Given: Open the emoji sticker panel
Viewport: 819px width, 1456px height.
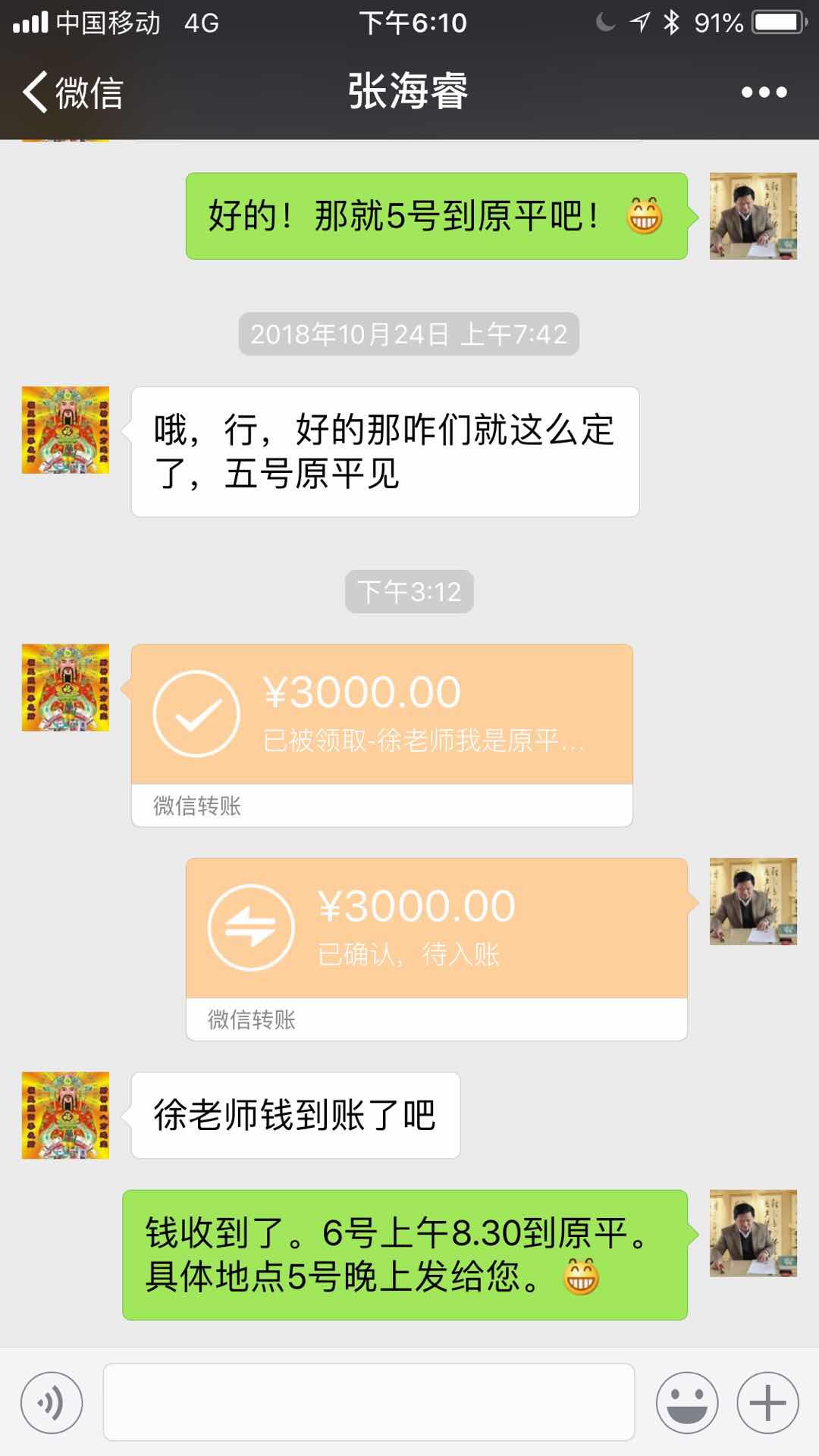Looking at the screenshot, I should pyautogui.click(x=687, y=1403).
